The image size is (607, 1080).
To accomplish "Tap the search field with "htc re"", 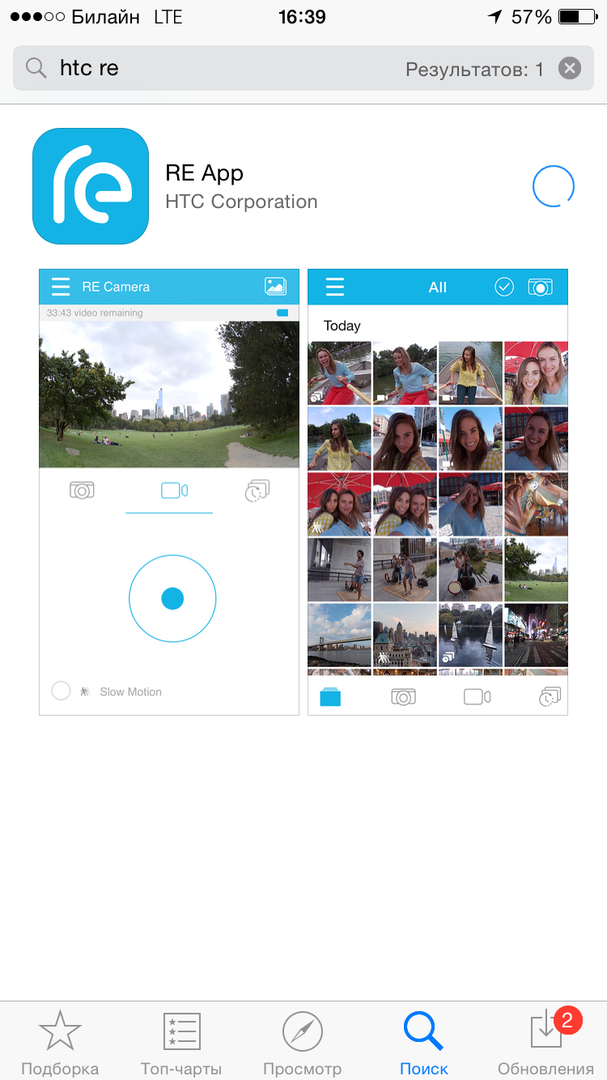I will pyautogui.click(x=220, y=69).
